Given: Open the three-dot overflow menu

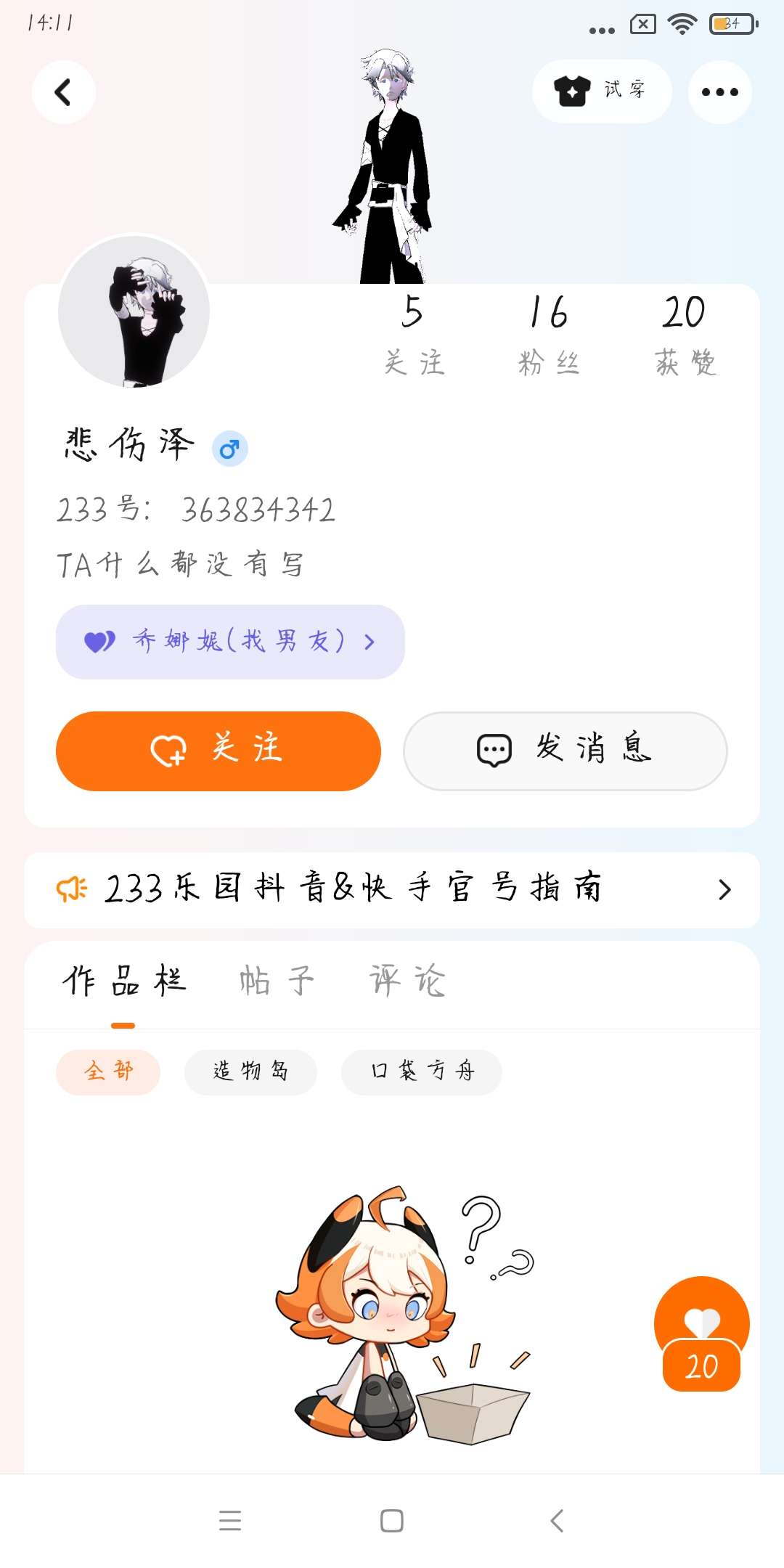Looking at the screenshot, I should coord(719,92).
